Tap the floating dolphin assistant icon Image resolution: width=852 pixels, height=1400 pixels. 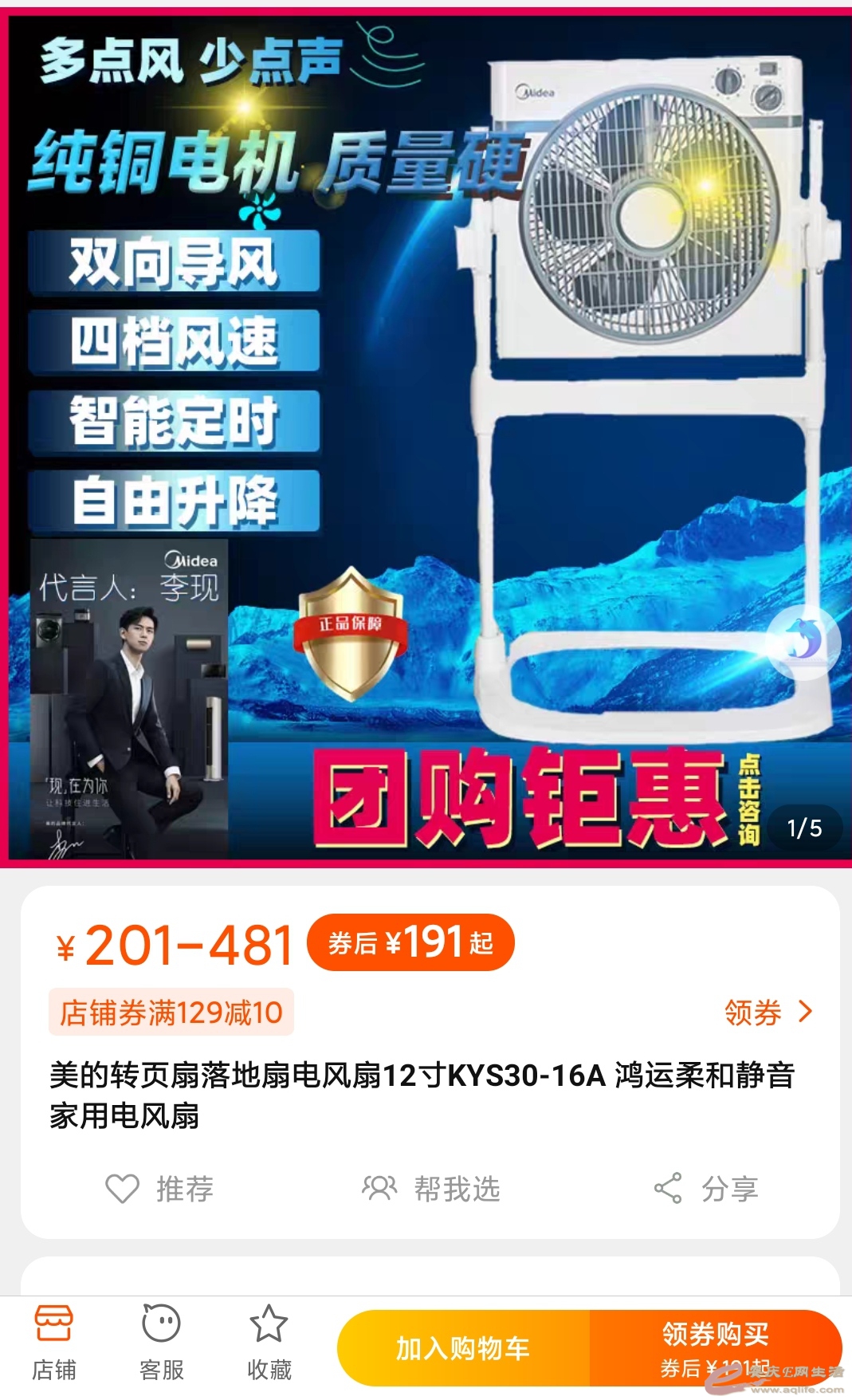pyautogui.click(x=803, y=641)
